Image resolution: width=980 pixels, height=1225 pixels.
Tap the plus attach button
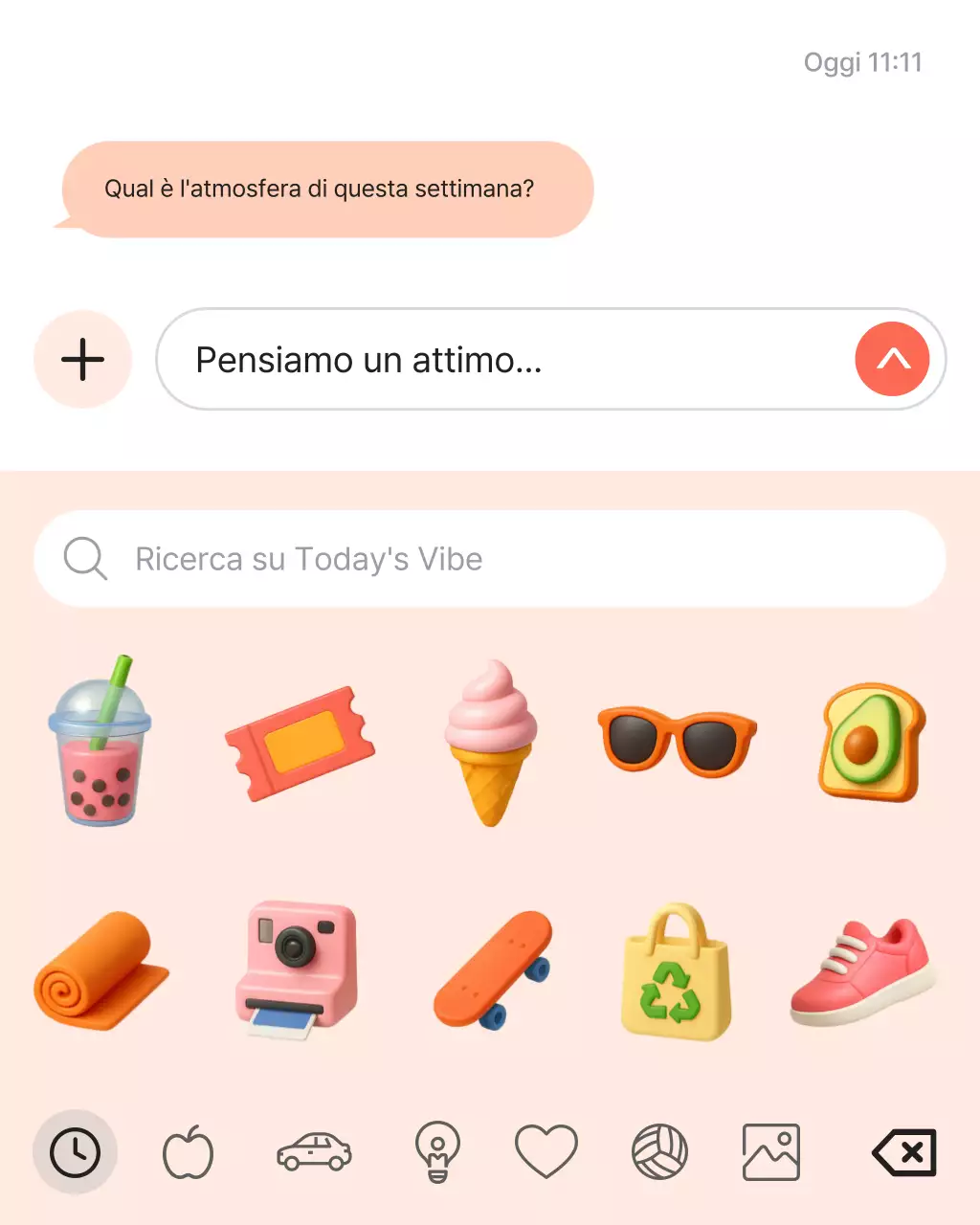82,360
